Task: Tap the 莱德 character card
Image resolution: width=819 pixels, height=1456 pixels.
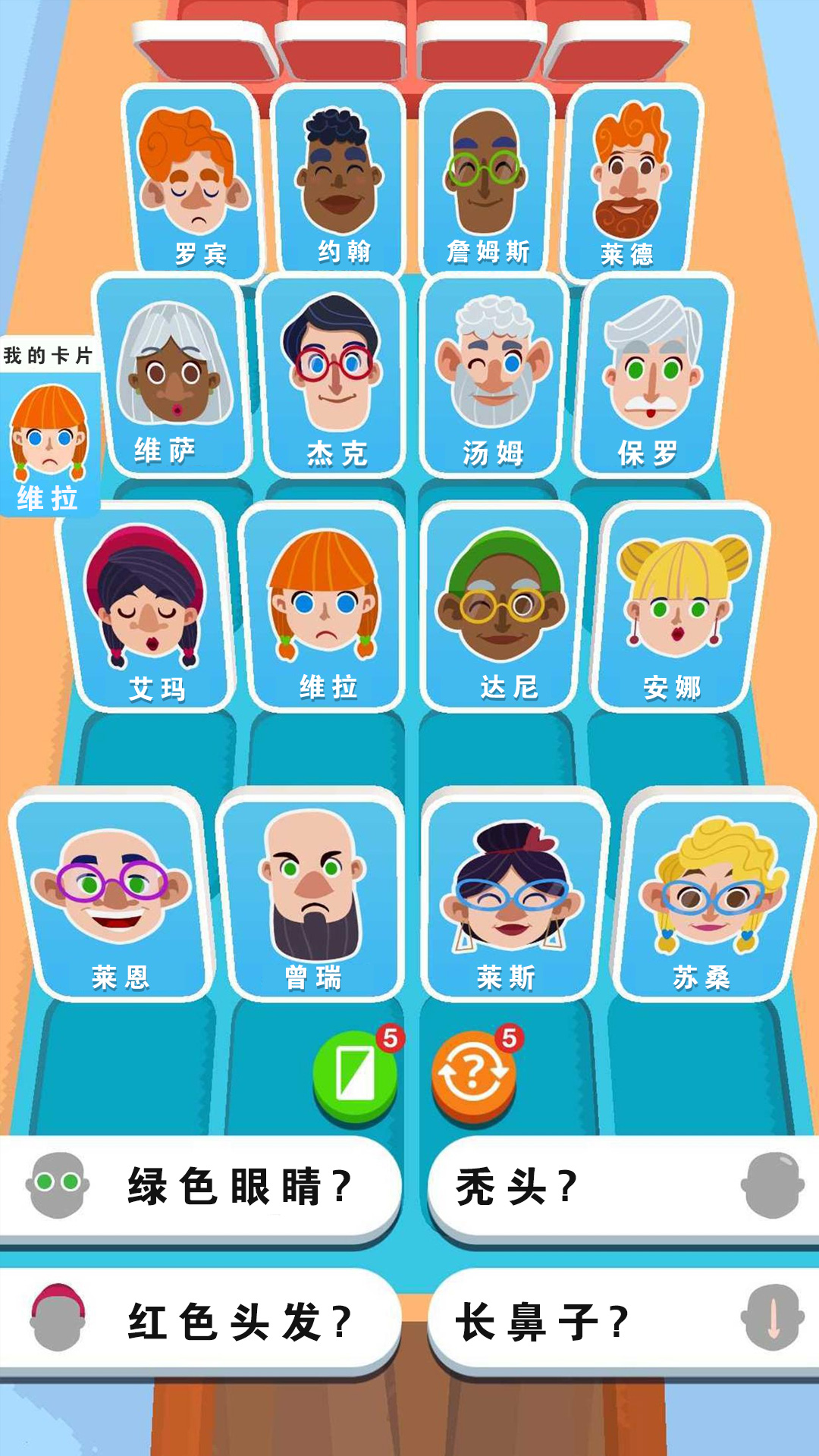Action: pyautogui.click(x=631, y=182)
